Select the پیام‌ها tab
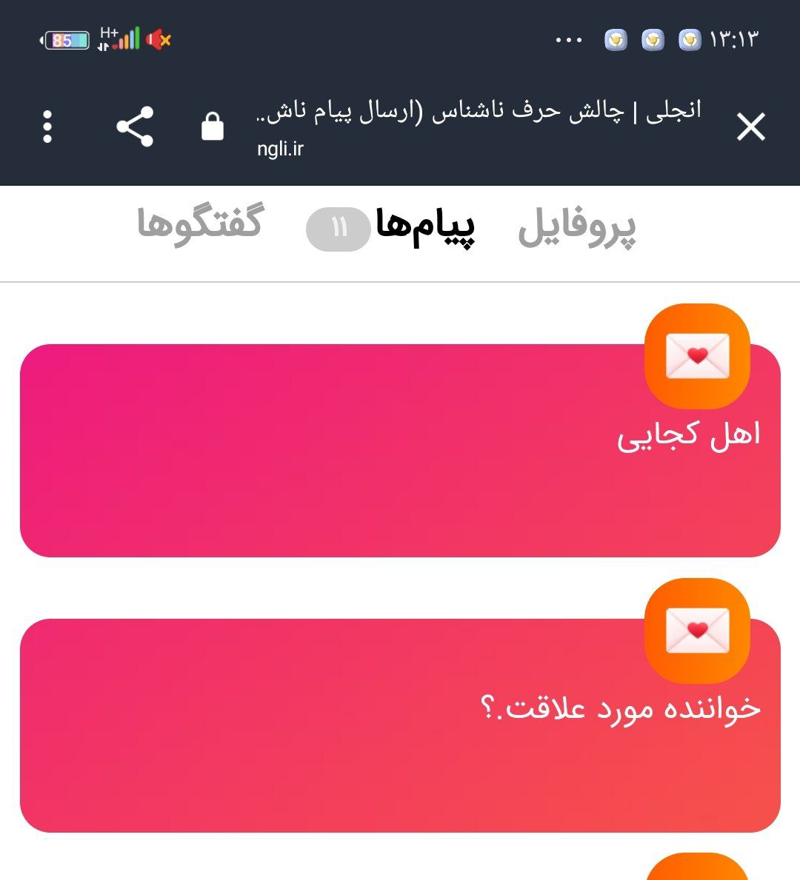Image resolution: width=800 pixels, height=880 pixels. tap(424, 227)
